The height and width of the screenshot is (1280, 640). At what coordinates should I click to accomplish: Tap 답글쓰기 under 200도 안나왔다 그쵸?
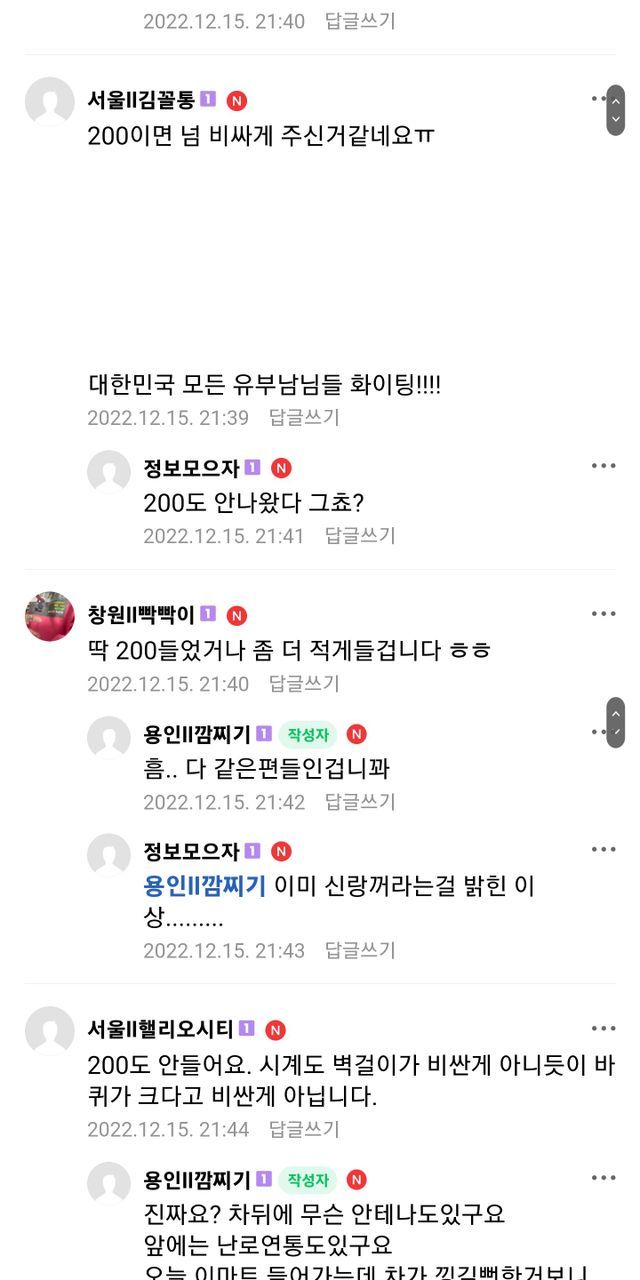coord(360,536)
